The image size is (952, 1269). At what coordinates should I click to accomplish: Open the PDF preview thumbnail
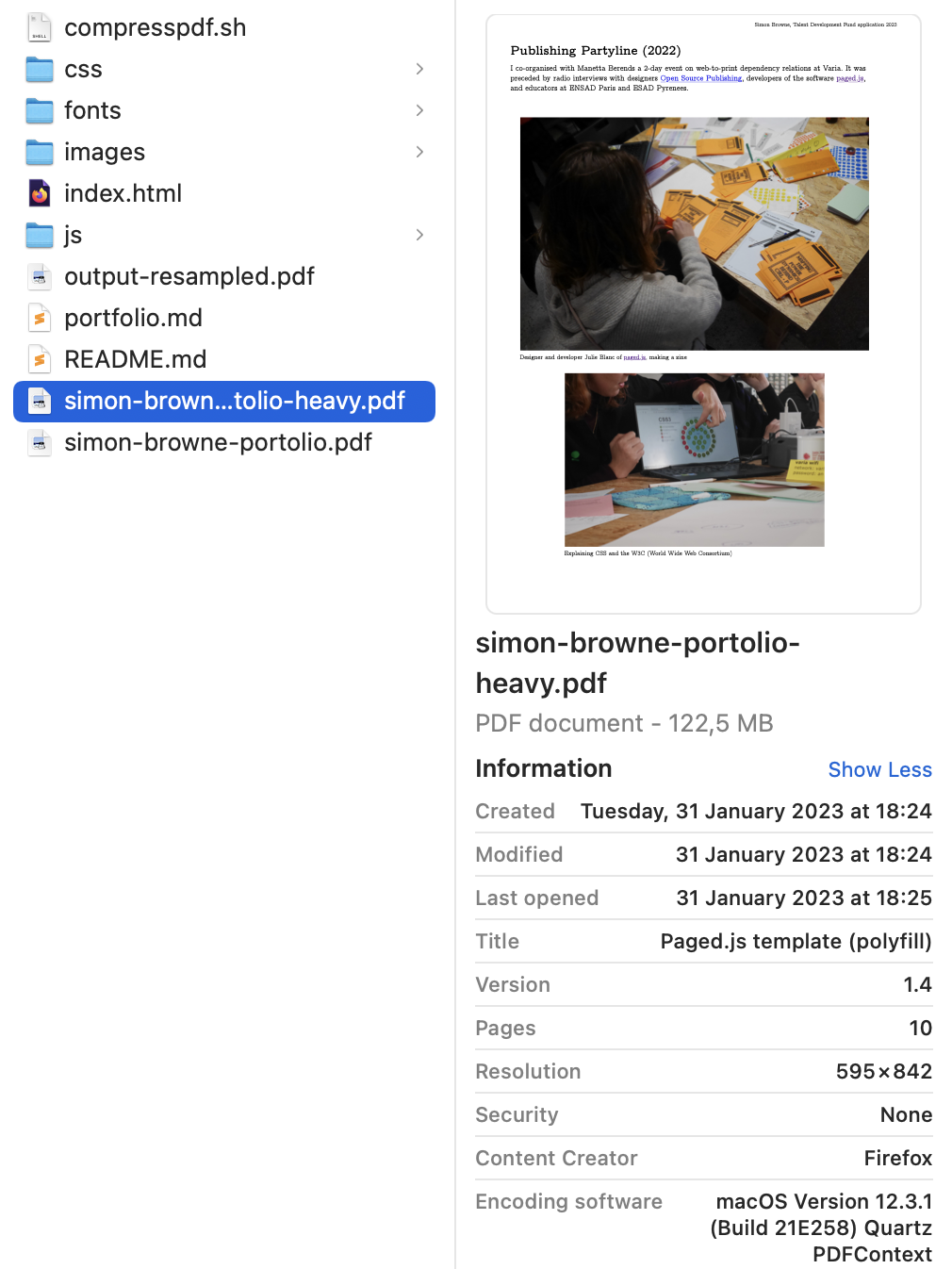point(702,314)
